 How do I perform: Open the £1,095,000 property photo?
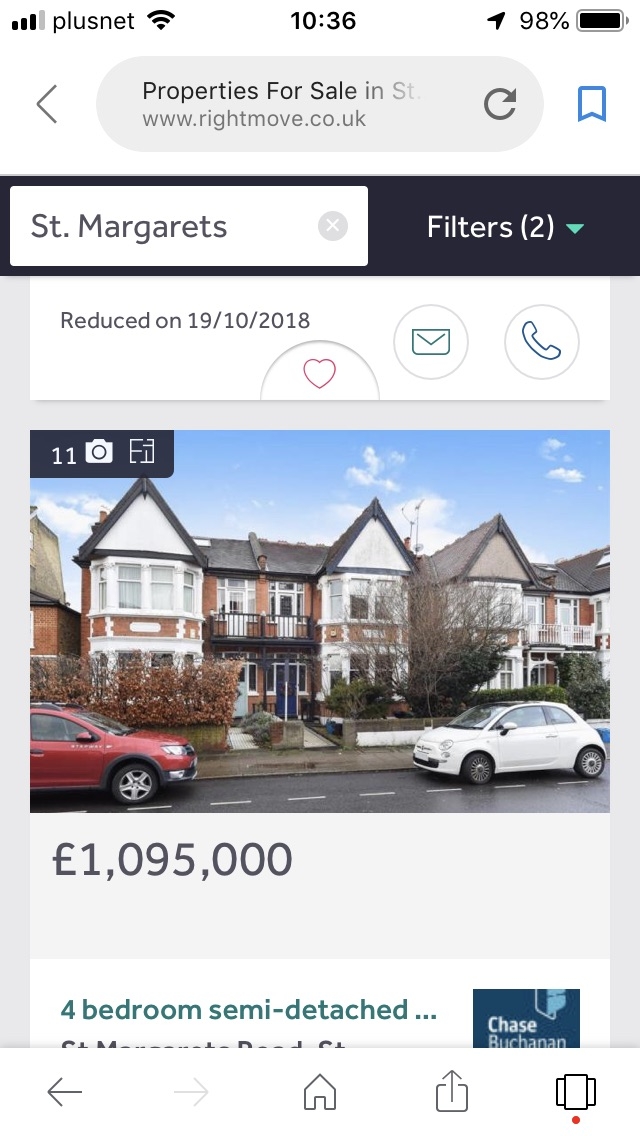pos(319,620)
